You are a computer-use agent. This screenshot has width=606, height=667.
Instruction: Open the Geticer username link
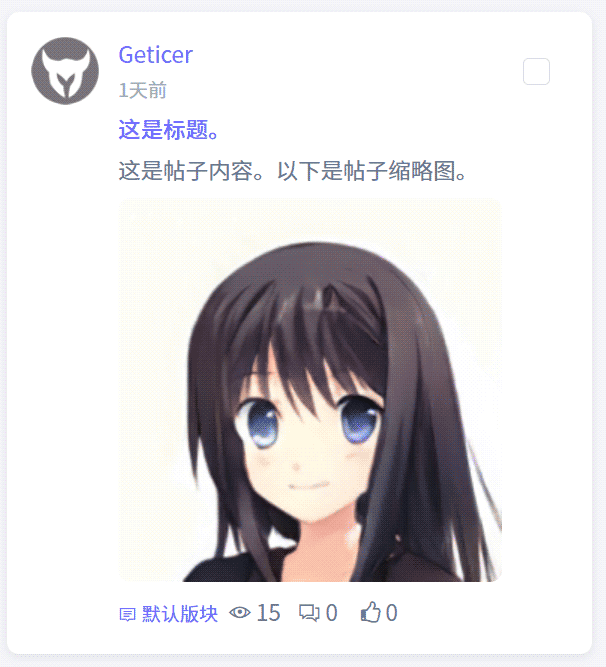click(155, 55)
